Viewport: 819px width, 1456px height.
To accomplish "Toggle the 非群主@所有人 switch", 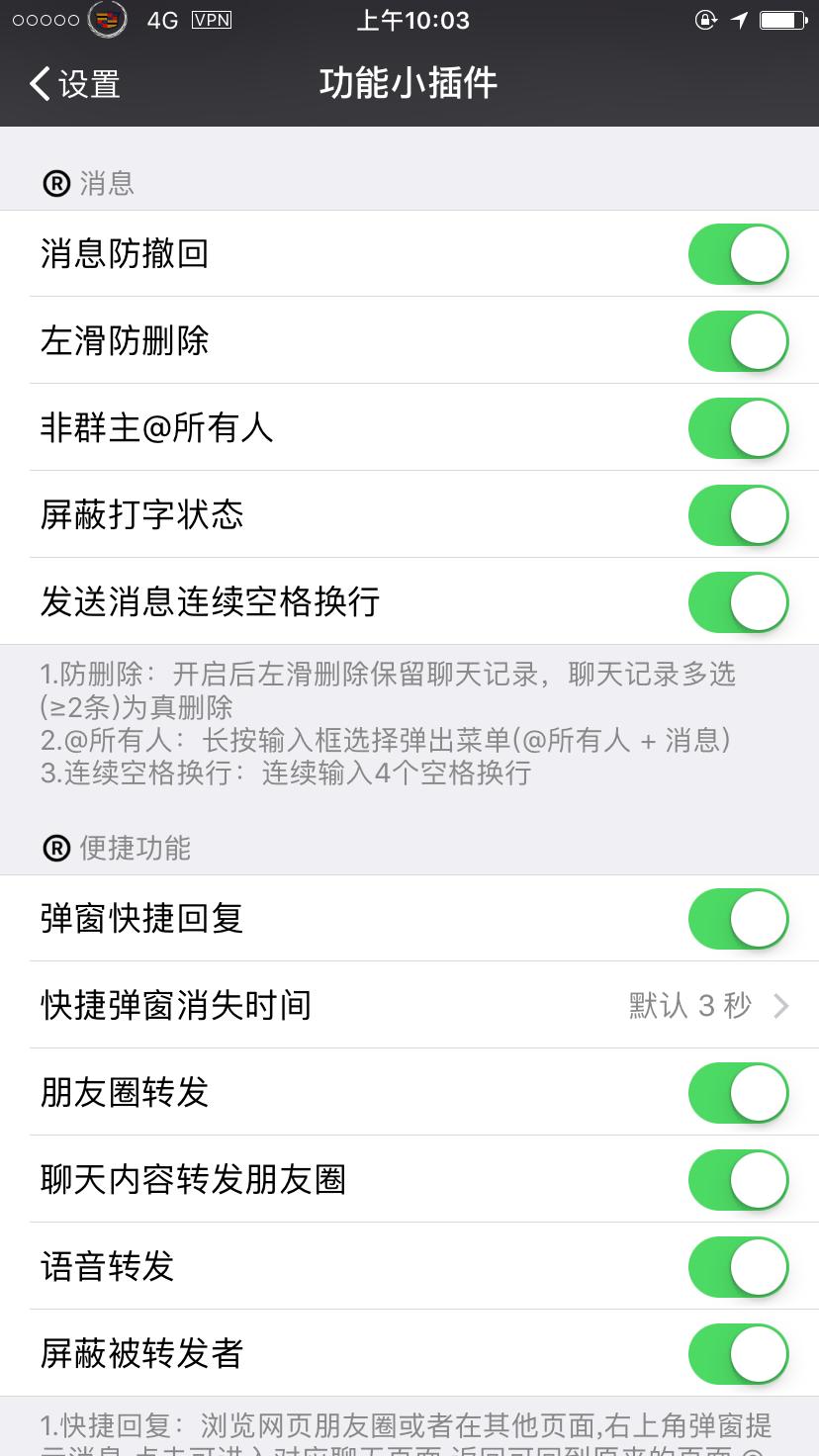I will coord(739,428).
